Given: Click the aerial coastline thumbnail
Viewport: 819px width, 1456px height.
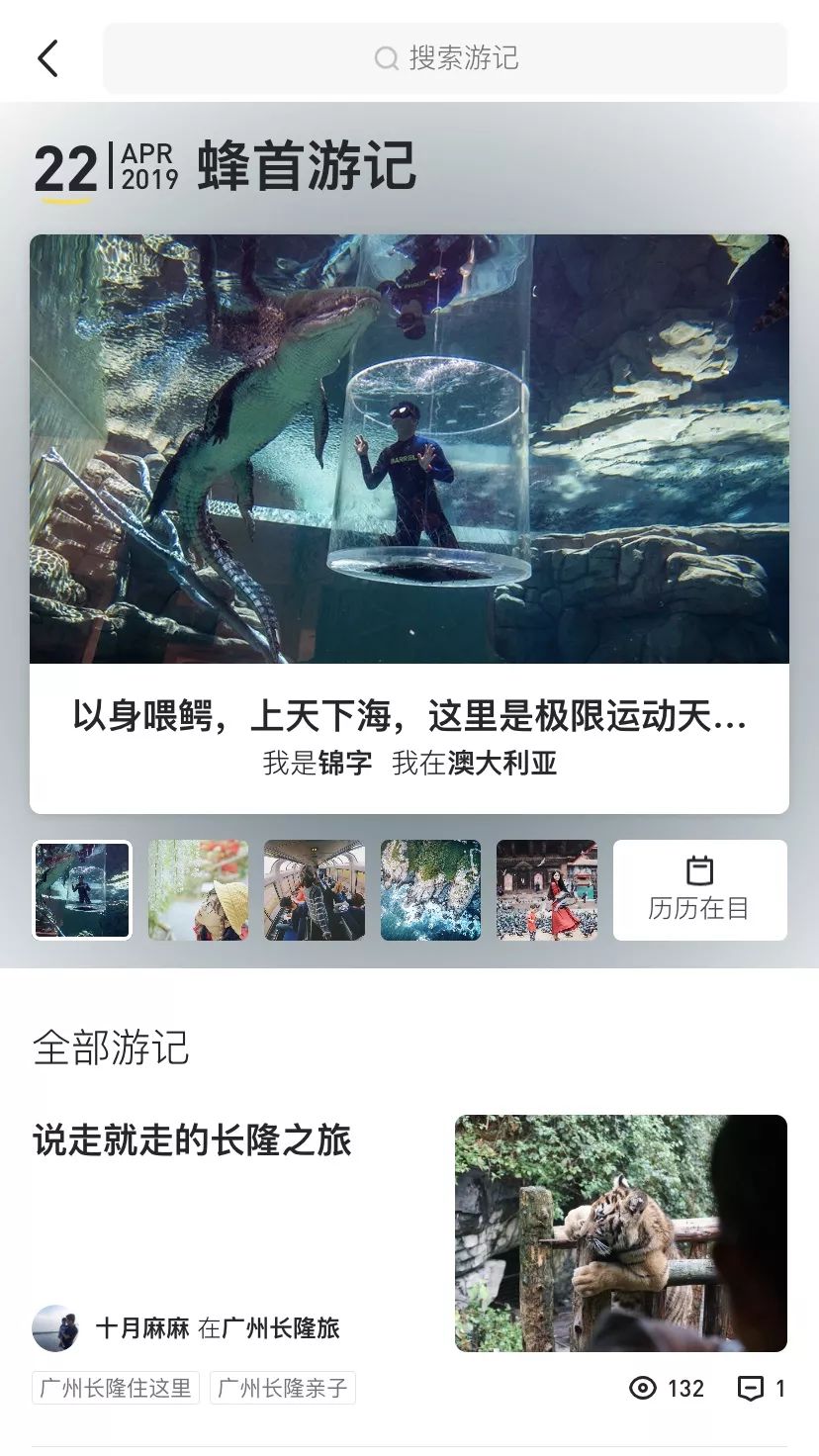Looking at the screenshot, I should [430, 890].
